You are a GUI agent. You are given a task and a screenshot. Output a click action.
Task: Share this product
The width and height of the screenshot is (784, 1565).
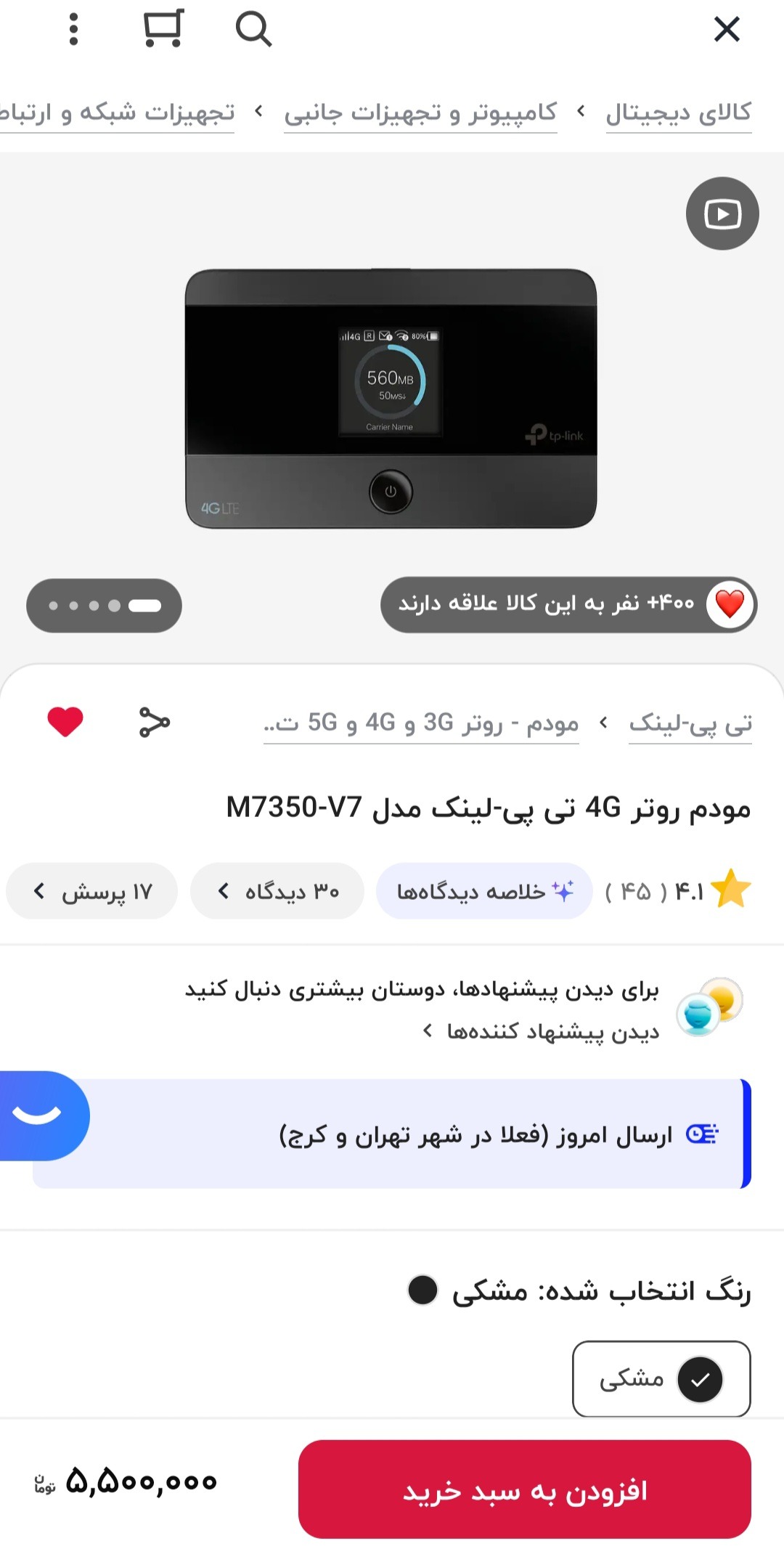point(154,722)
